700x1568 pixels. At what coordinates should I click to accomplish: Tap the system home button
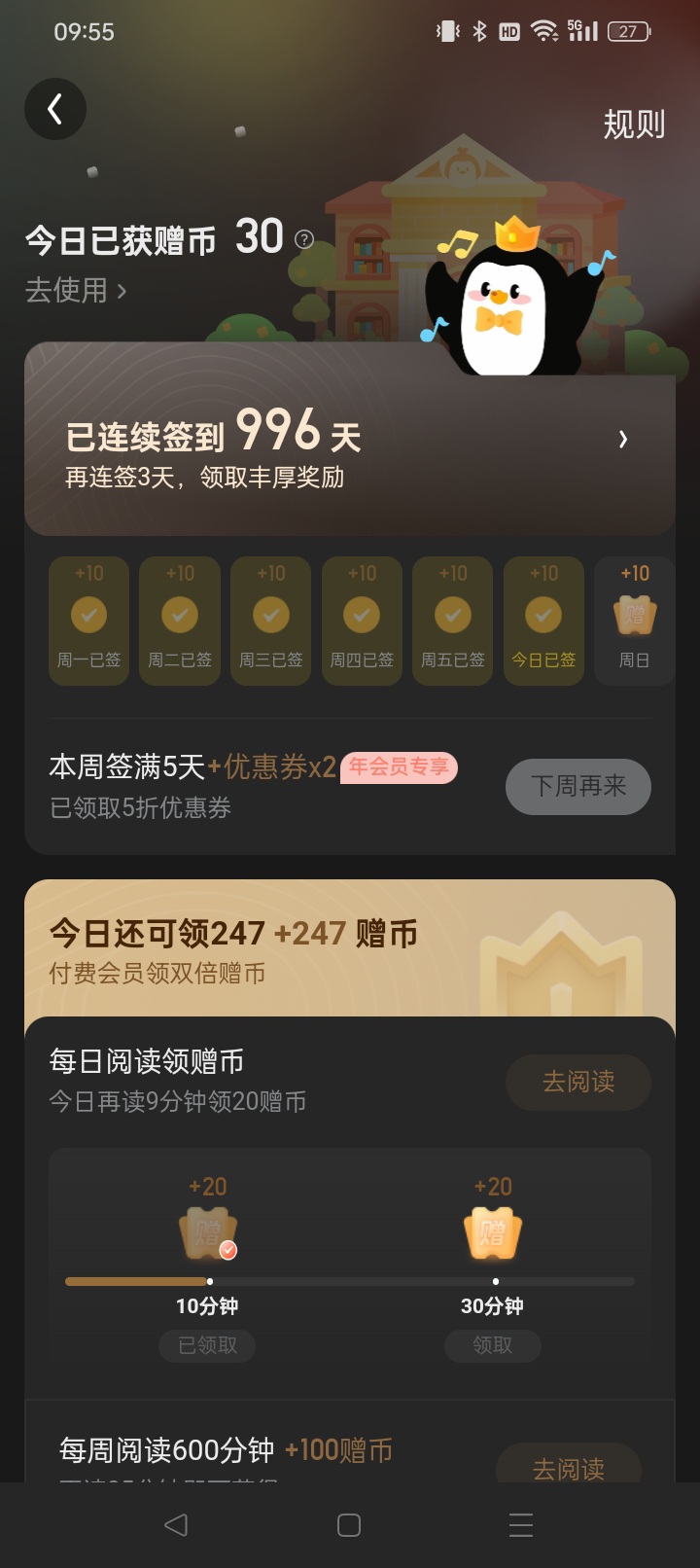point(349,1524)
